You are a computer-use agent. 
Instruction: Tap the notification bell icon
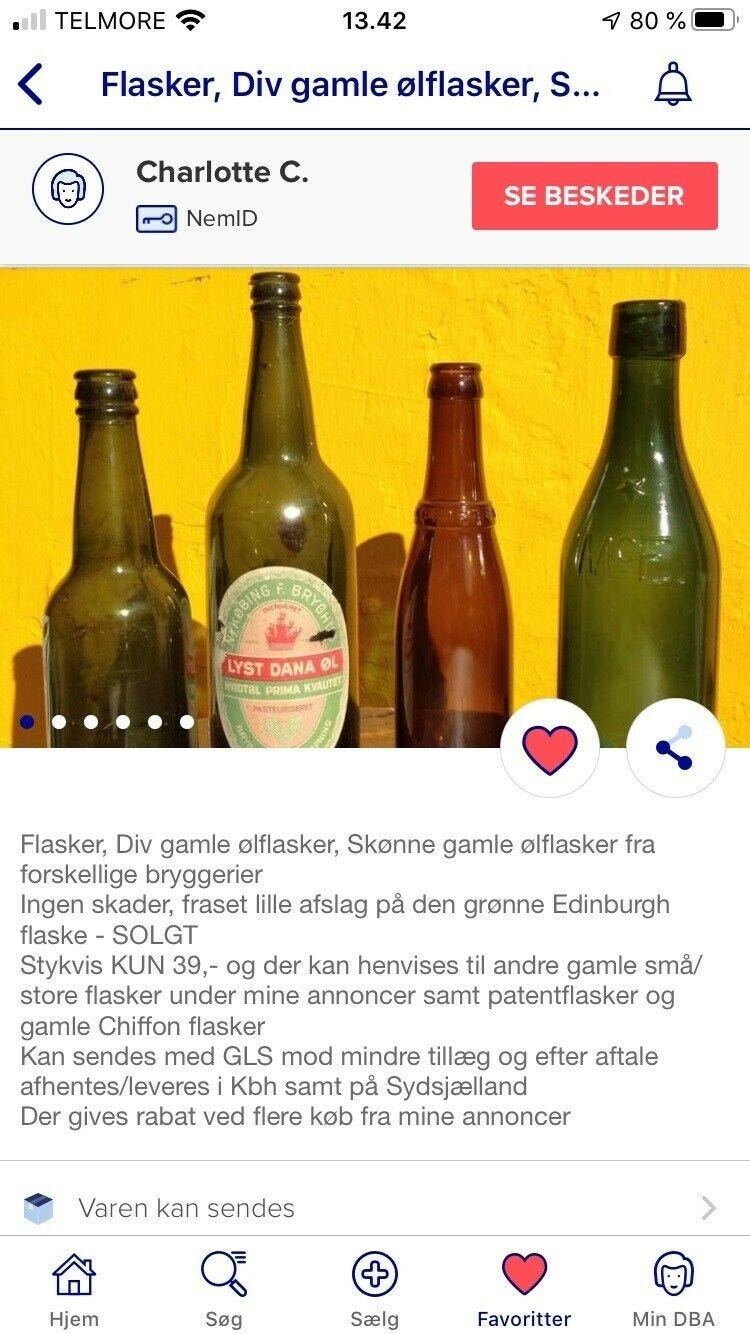(x=672, y=86)
